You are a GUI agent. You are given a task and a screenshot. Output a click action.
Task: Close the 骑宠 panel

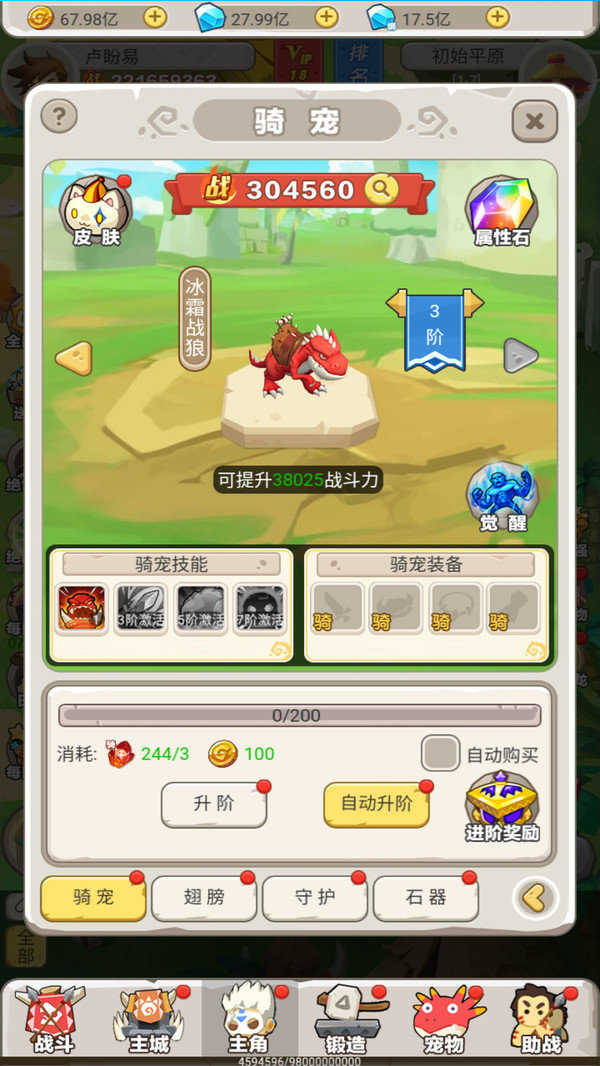coord(534,121)
